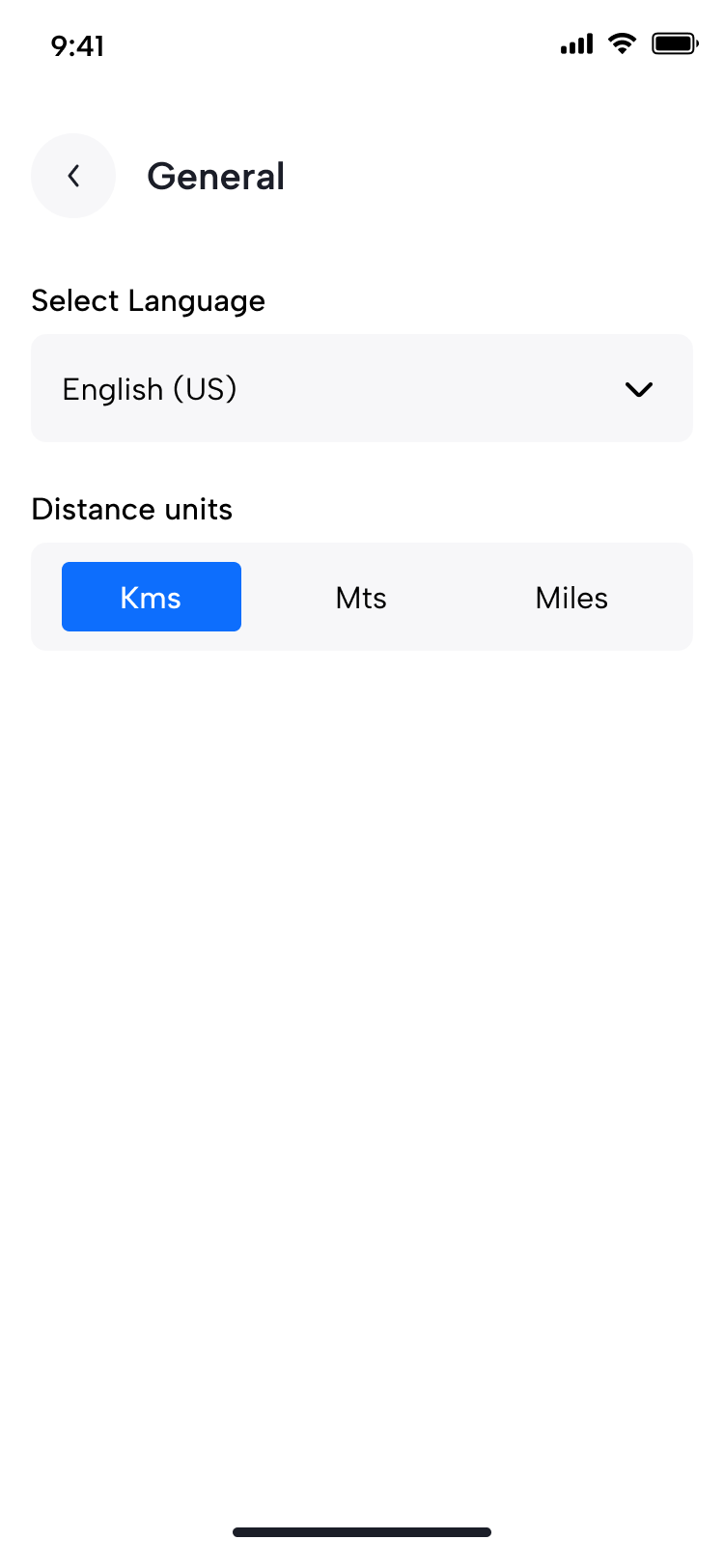Click the cellular signal strength icon
The image size is (724, 1568).
tap(576, 43)
